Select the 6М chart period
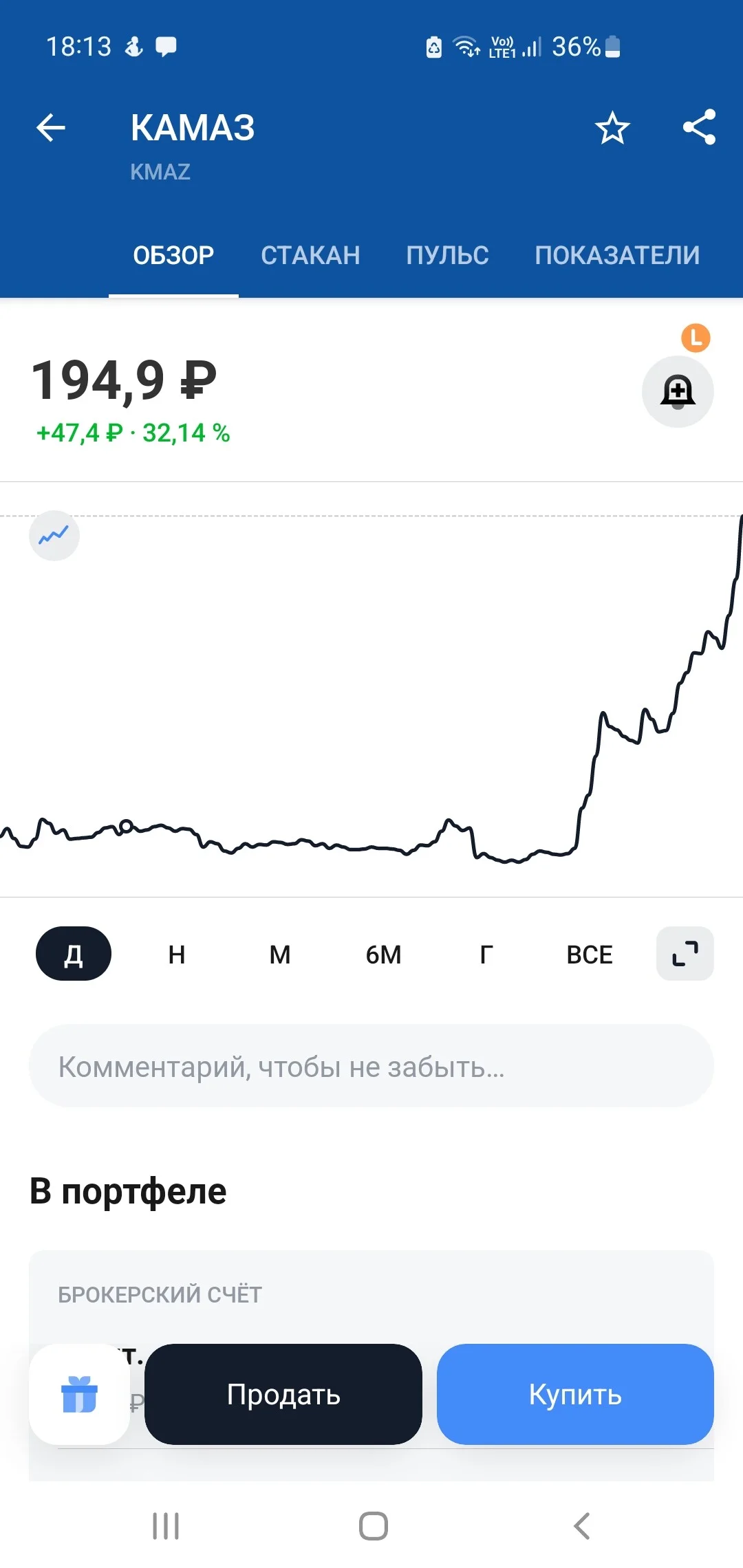 click(383, 954)
